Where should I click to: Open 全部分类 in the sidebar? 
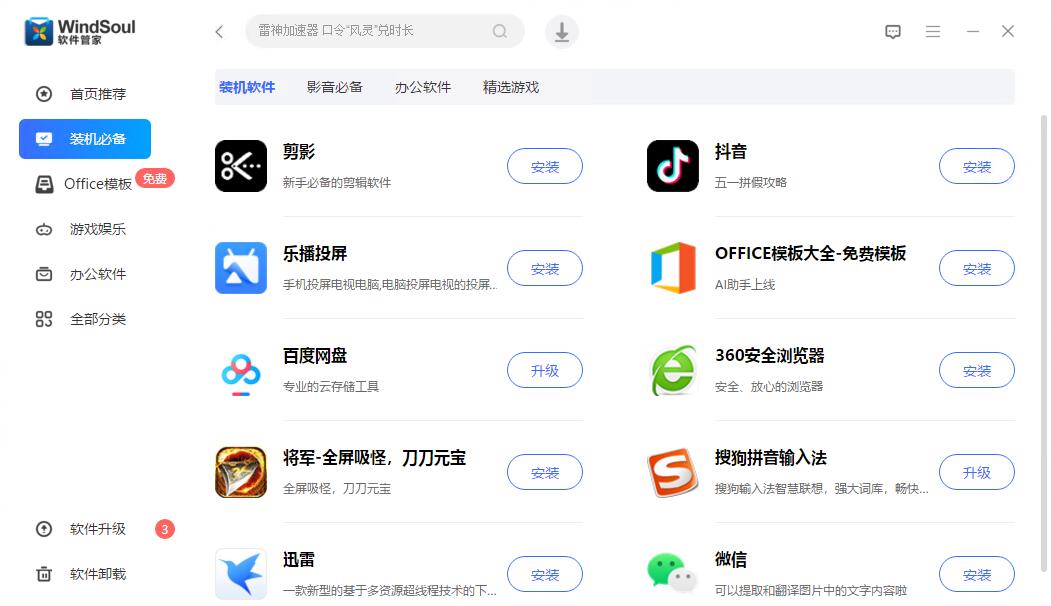point(97,319)
